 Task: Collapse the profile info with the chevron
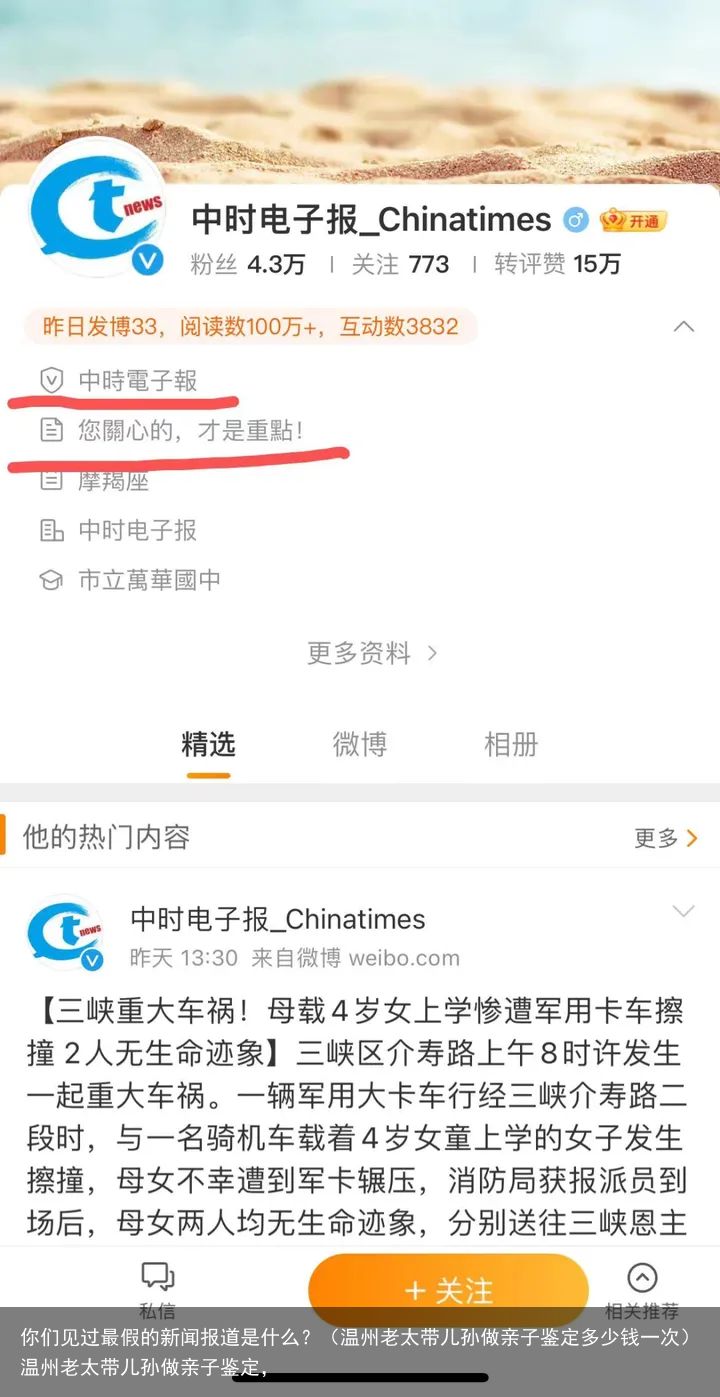click(x=684, y=326)
